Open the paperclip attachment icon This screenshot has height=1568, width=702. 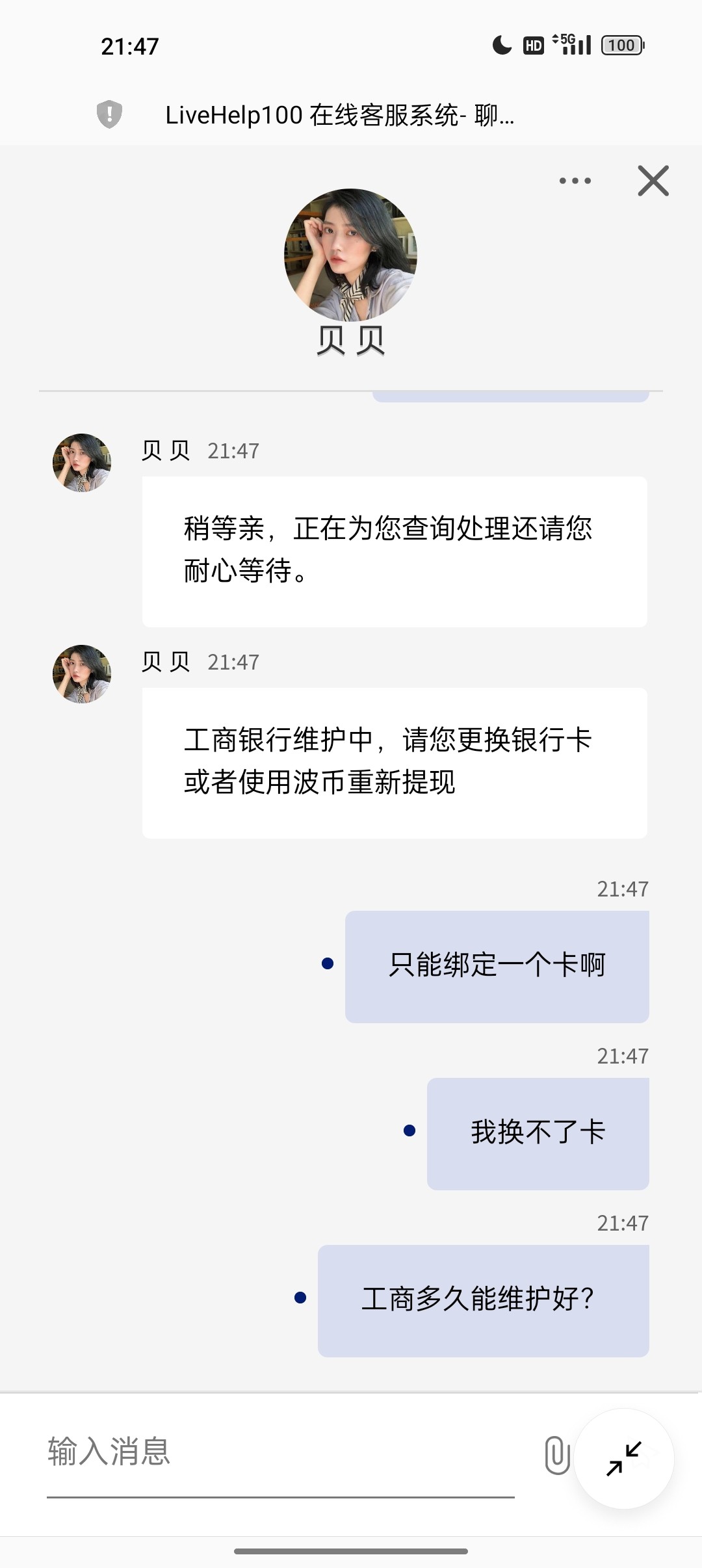(x=556, y=1455)
